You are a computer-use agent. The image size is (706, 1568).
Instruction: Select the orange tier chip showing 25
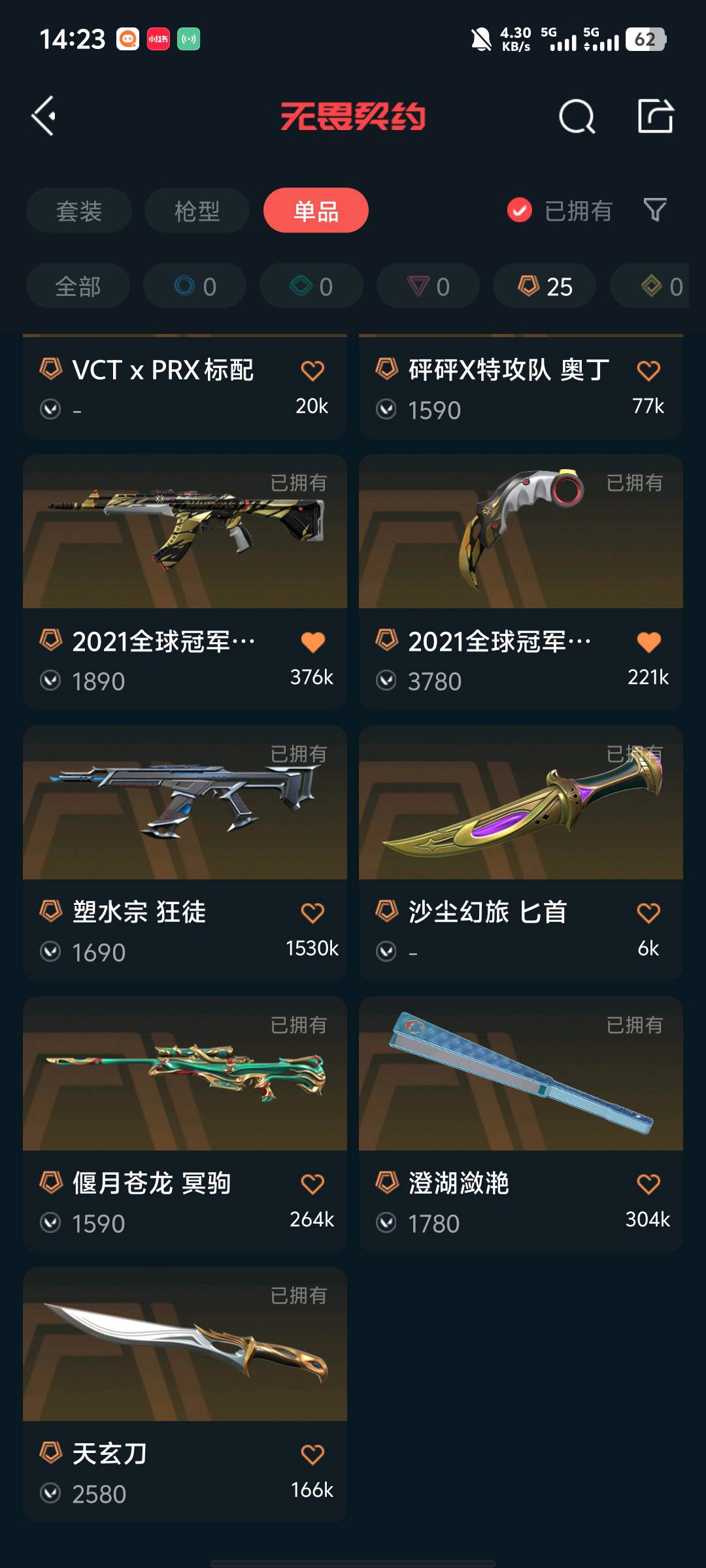click(x=545, y=286)
